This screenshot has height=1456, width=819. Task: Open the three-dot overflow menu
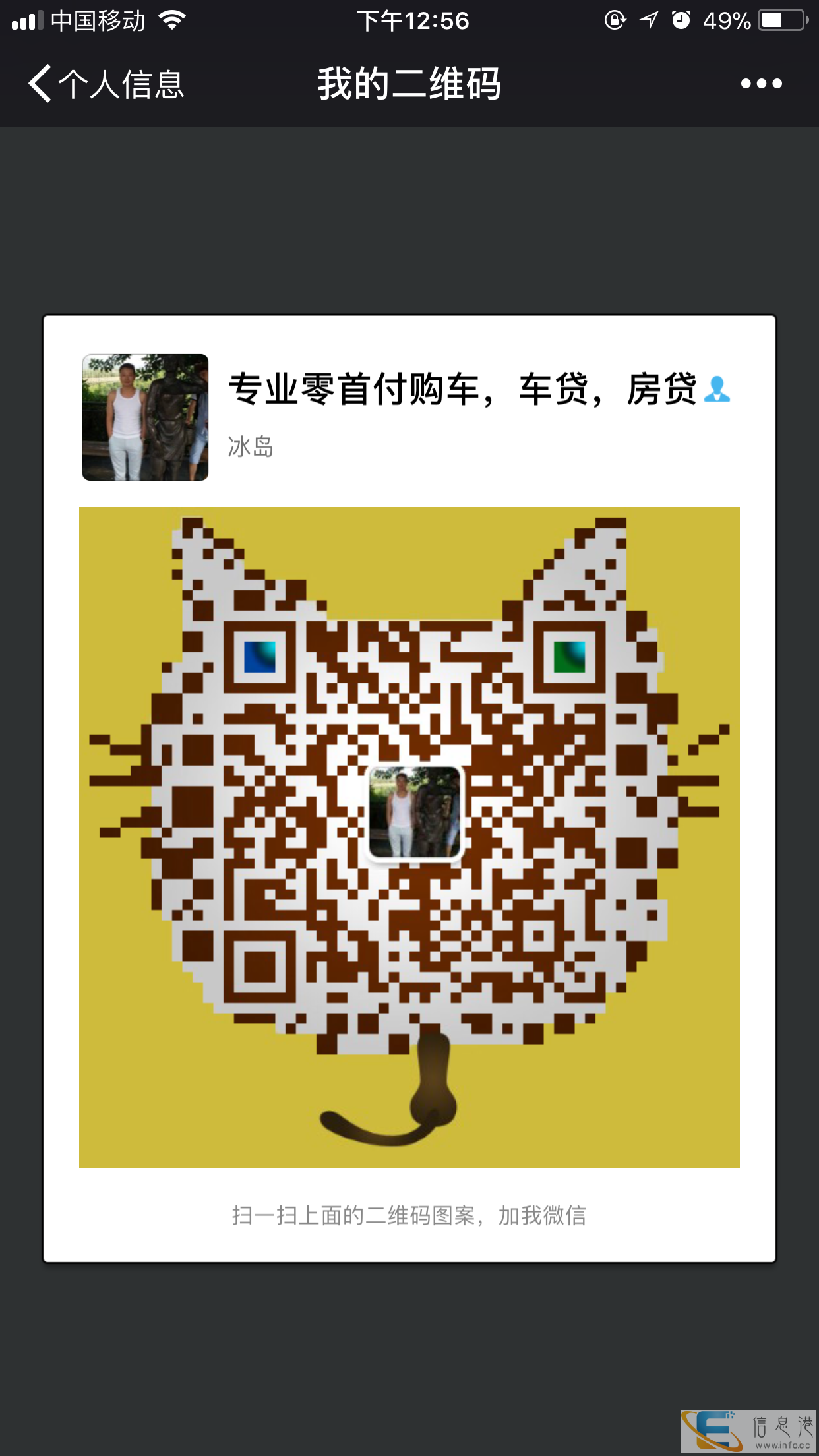[761, 84]
